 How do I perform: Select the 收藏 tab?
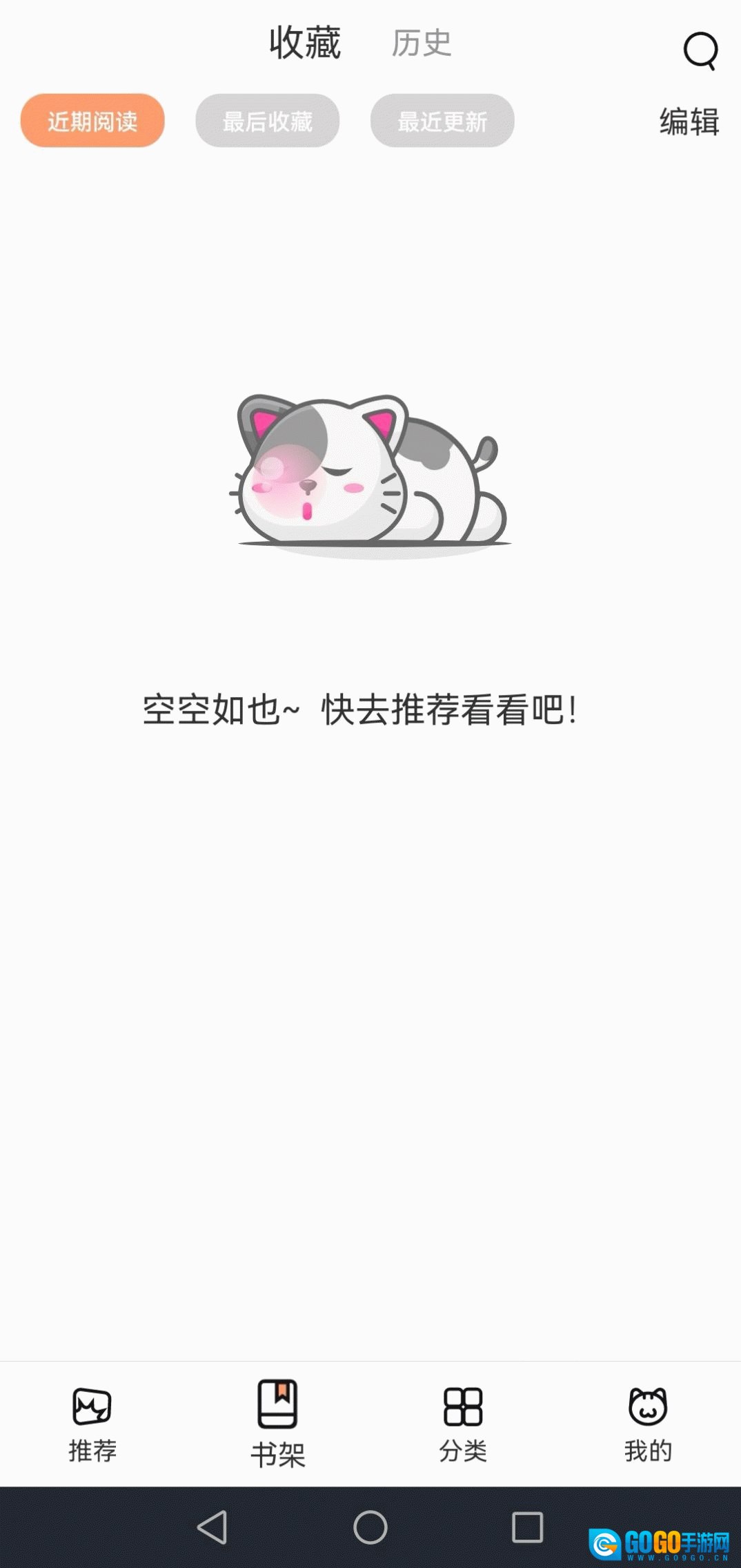point(305,43)
